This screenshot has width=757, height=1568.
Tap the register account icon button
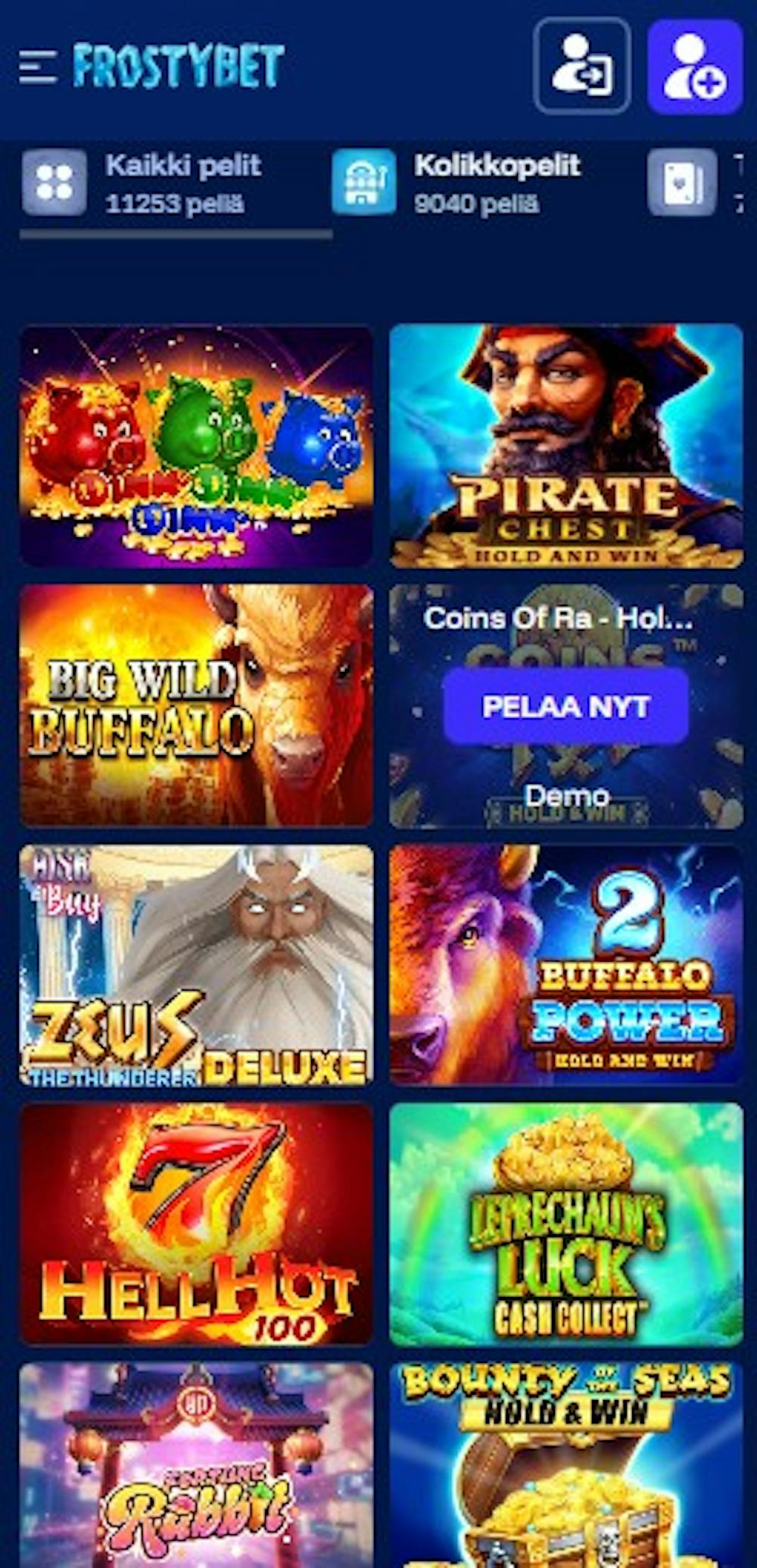pyautogui.click(x=695, y=67)
